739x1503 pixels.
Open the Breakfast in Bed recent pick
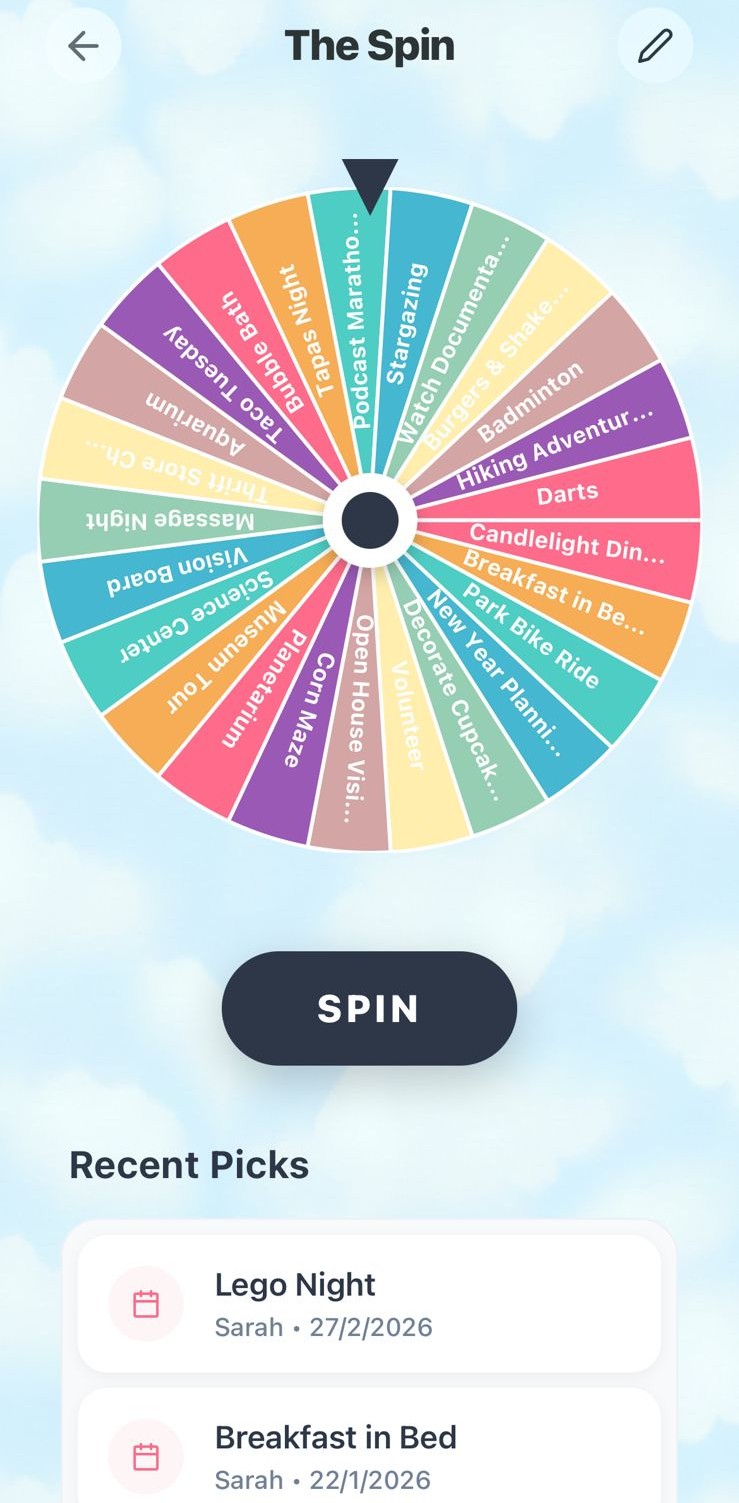pyautogui.click(x=369, y=1455)
